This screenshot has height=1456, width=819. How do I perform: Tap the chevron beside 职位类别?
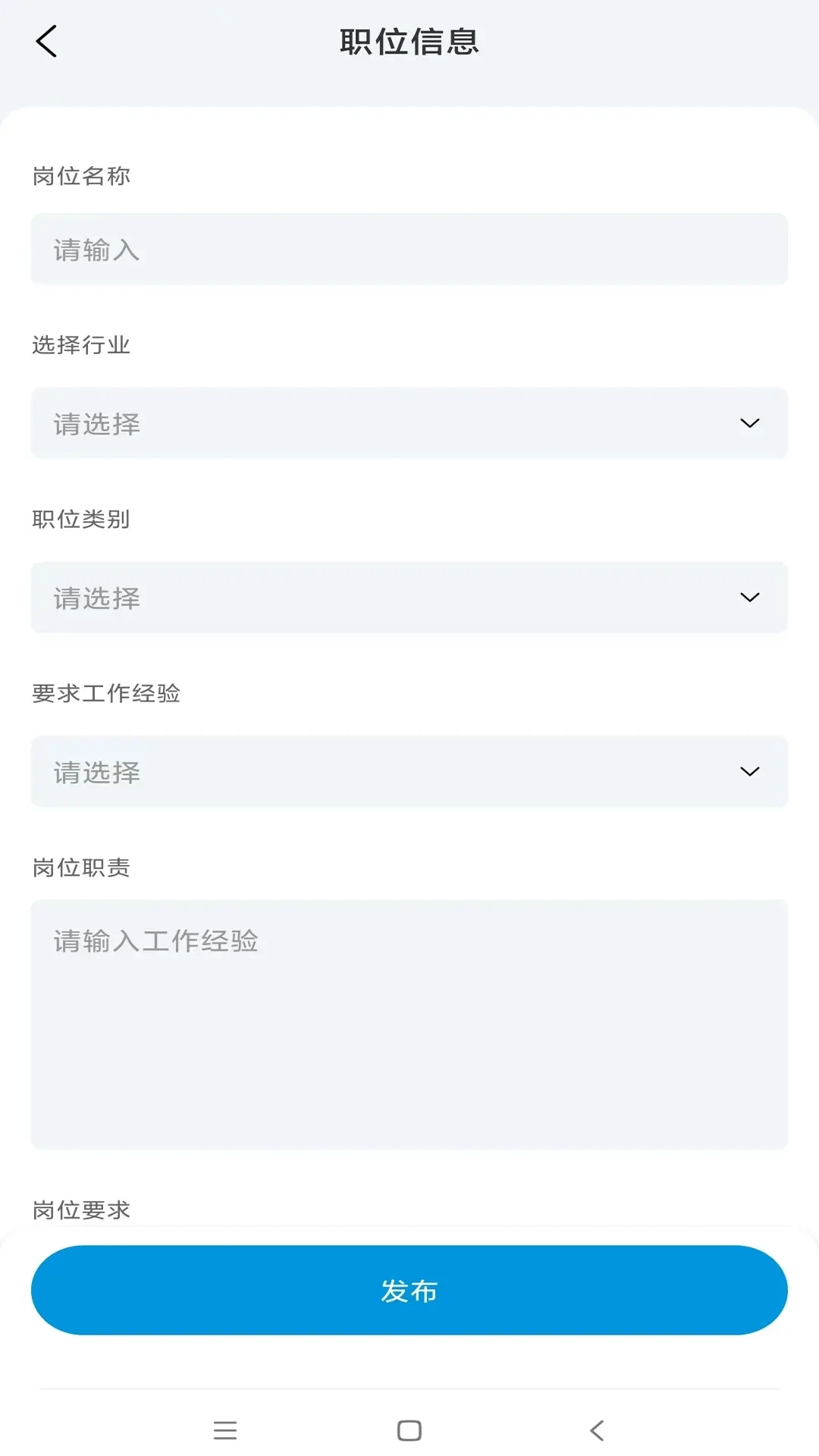tap(750, 597)
